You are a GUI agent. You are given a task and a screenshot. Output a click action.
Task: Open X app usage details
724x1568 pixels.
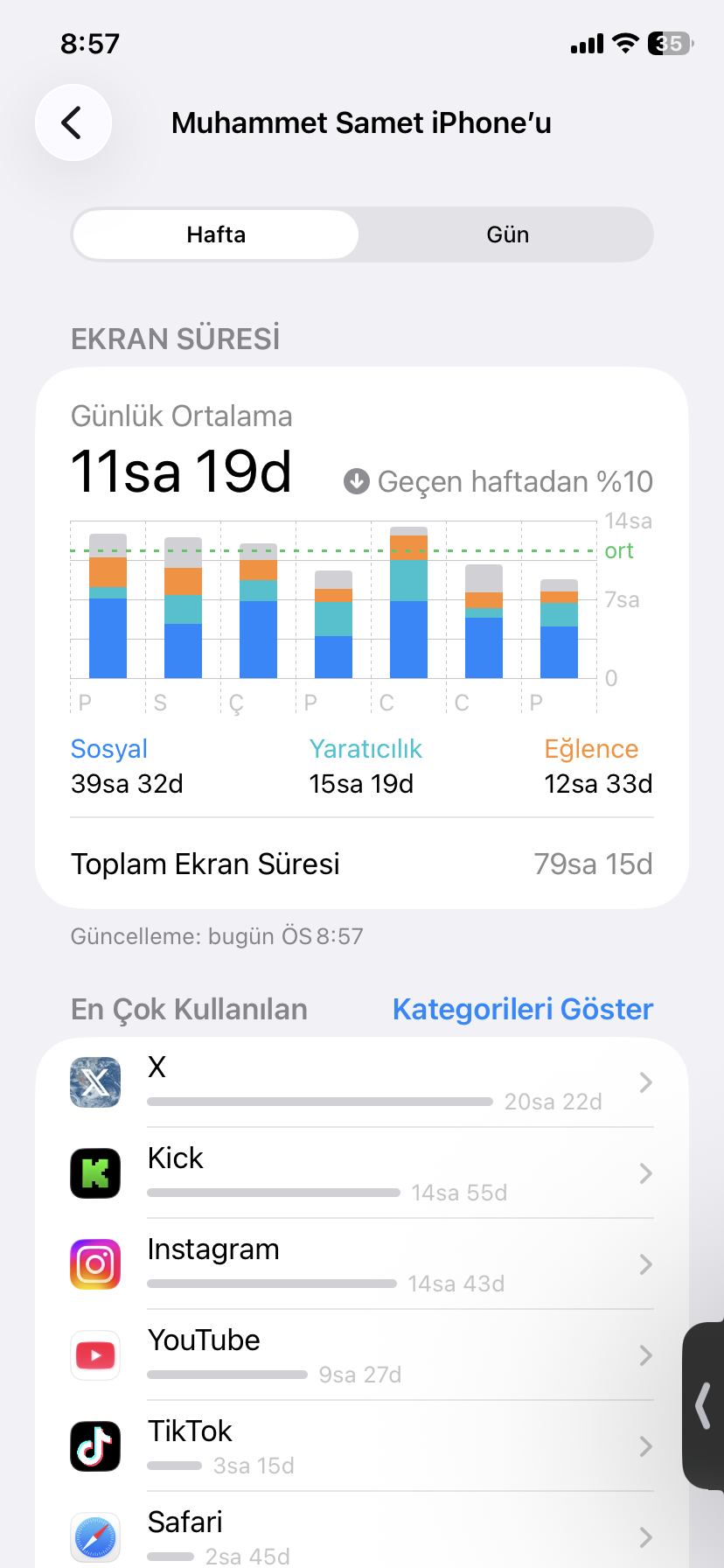click(x=362, y=1082)
